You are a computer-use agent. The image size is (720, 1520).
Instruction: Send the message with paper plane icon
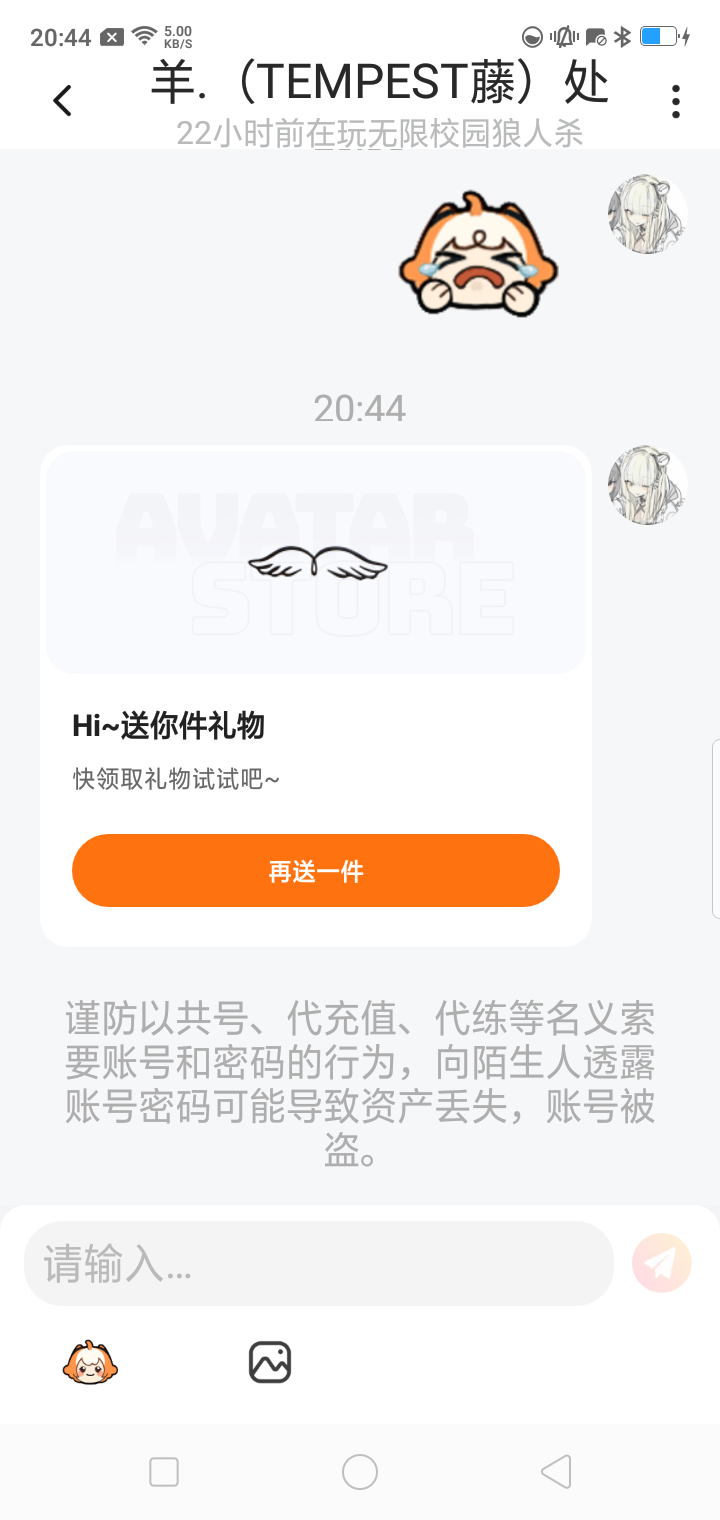coord(661,1264)
